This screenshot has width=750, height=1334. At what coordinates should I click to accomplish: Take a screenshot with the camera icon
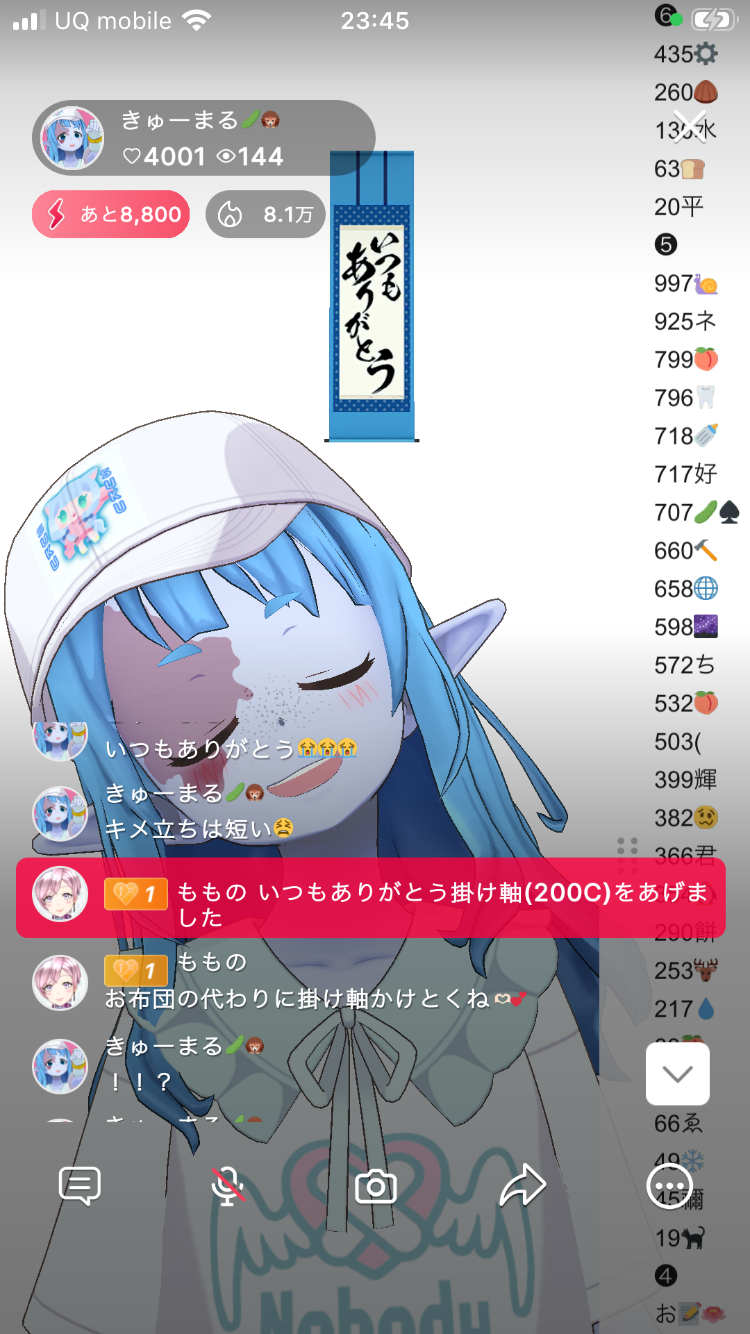[376, 1186]
